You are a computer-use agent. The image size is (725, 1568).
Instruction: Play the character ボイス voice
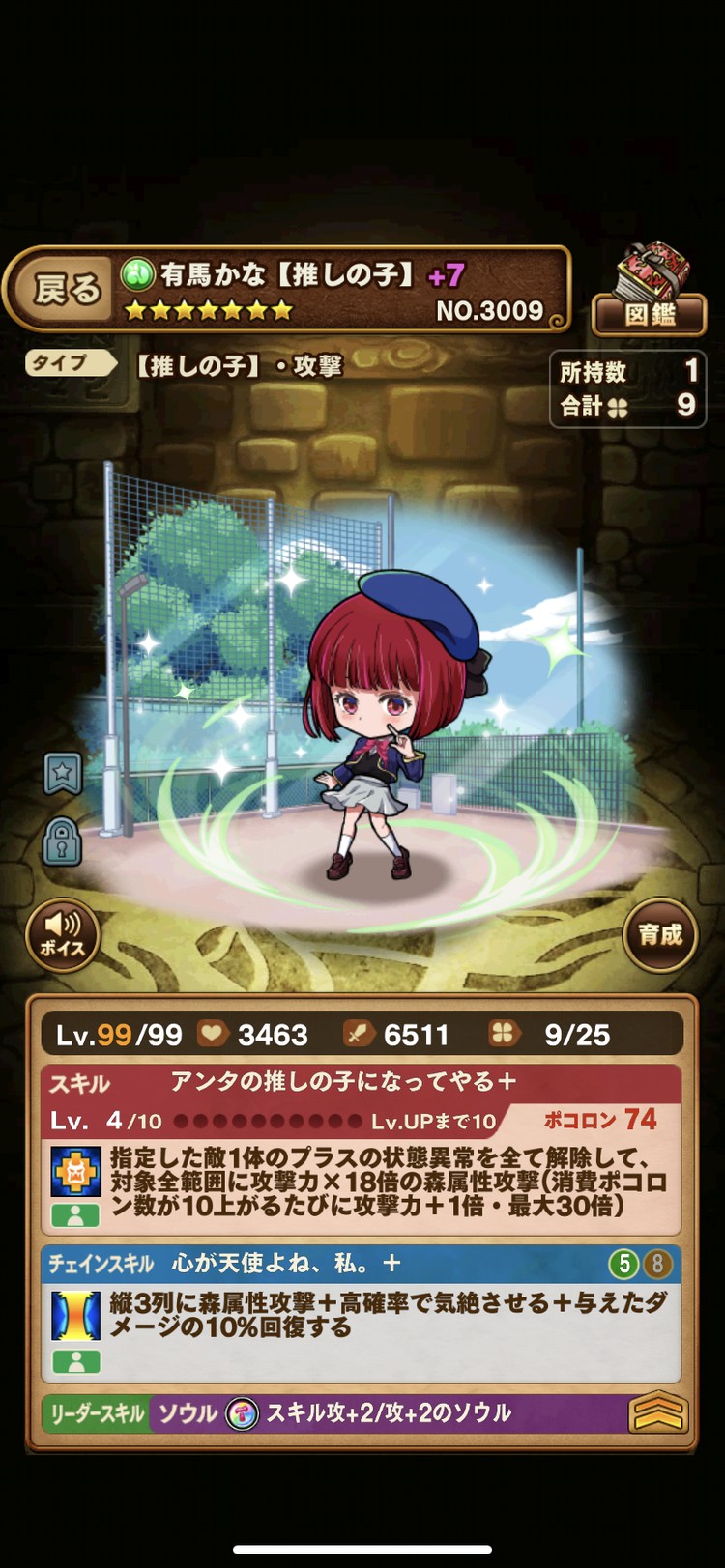63,934
